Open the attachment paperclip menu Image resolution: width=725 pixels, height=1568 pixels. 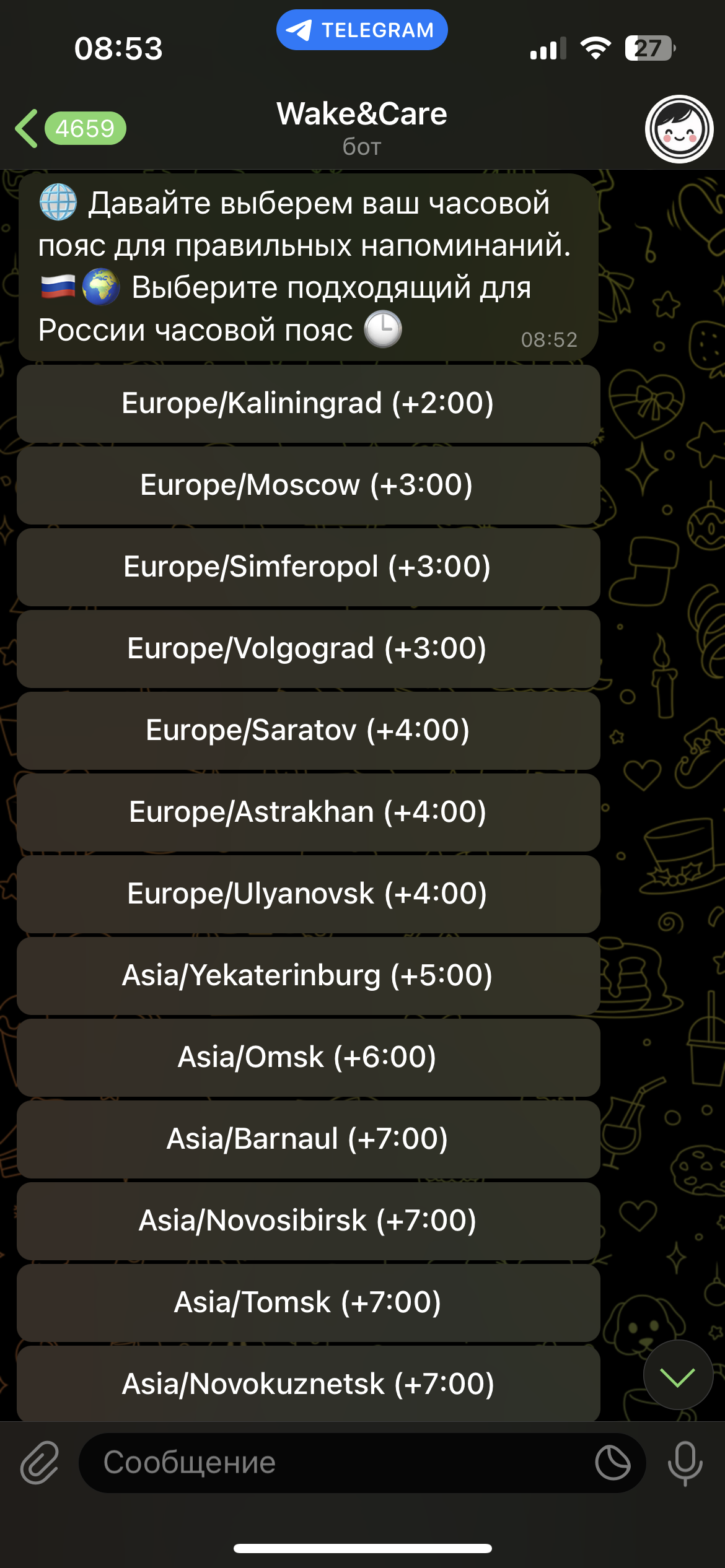point(40,1463)
